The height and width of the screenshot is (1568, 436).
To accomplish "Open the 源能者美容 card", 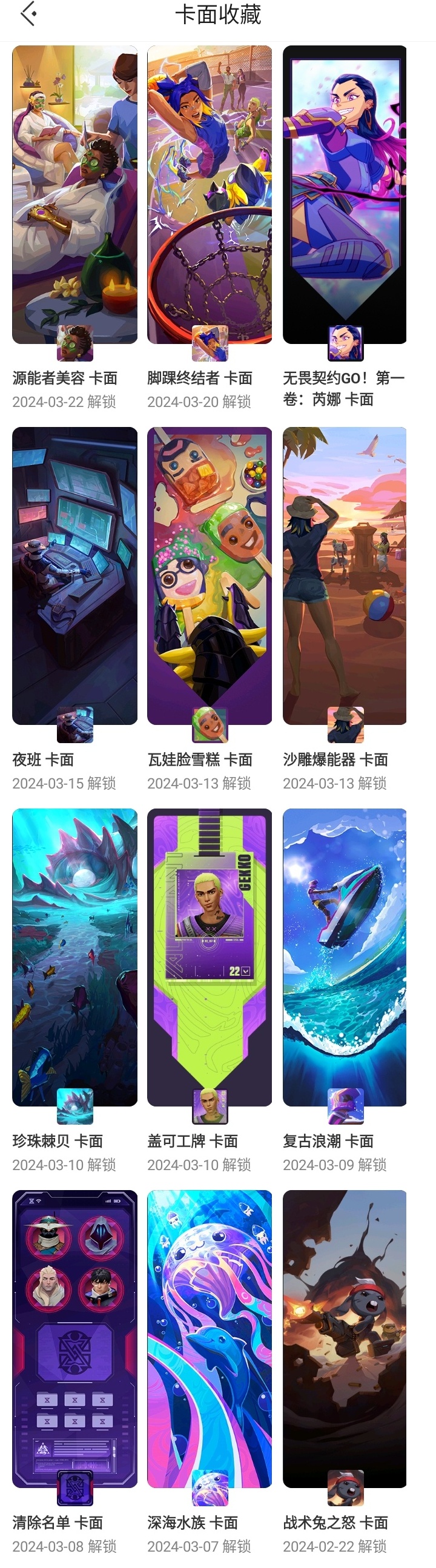I will pyautogui.click(x=74, y=195).
